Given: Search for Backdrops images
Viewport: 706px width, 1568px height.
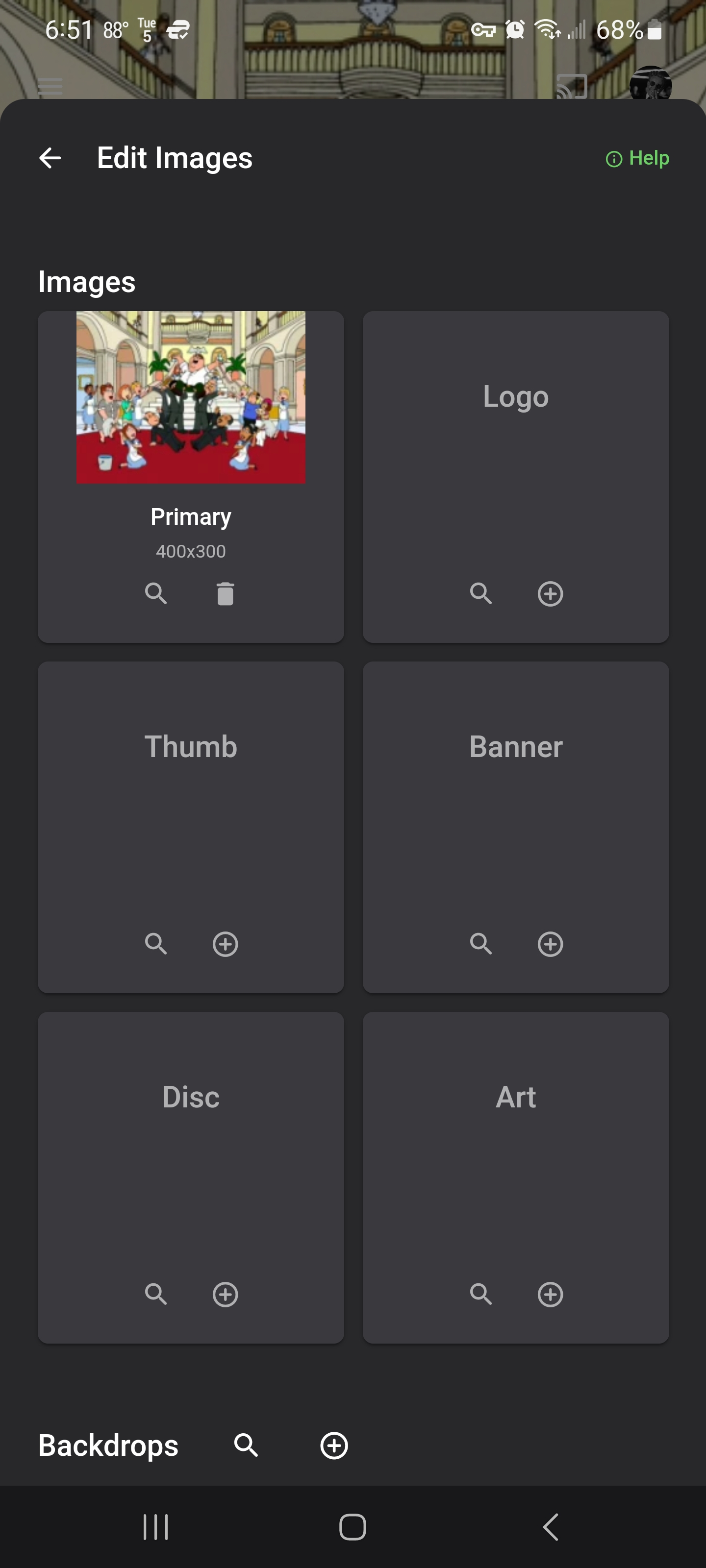Looking at the screenshot, I should (246, 1445).
